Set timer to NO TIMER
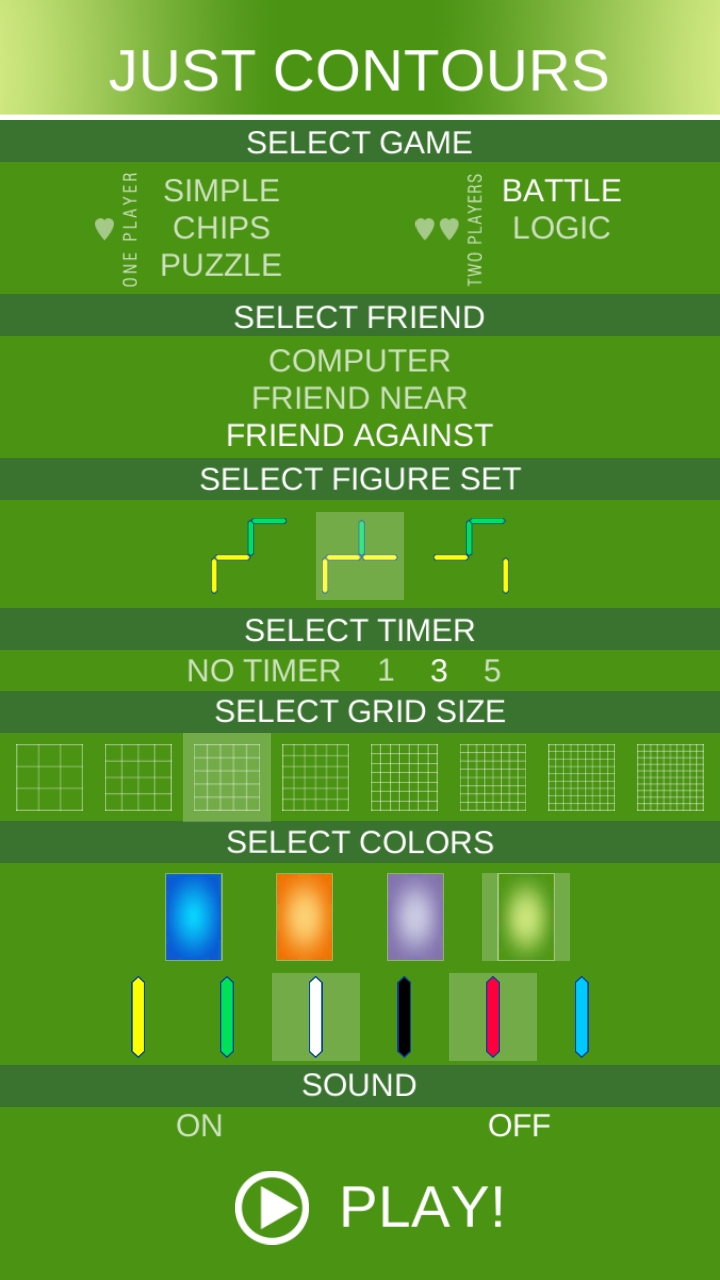 264,670
